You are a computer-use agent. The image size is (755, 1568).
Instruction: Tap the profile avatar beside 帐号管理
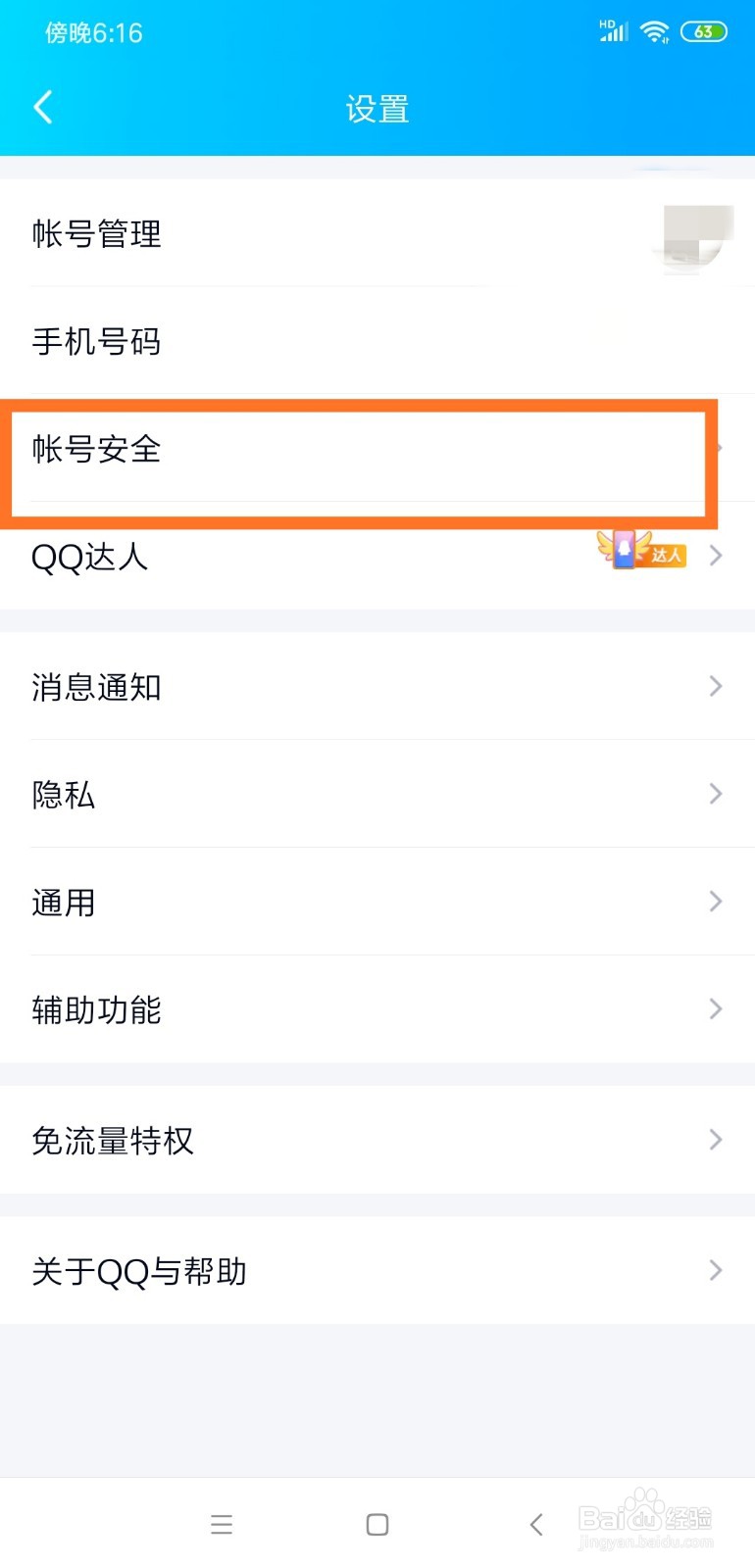[692, 240]
